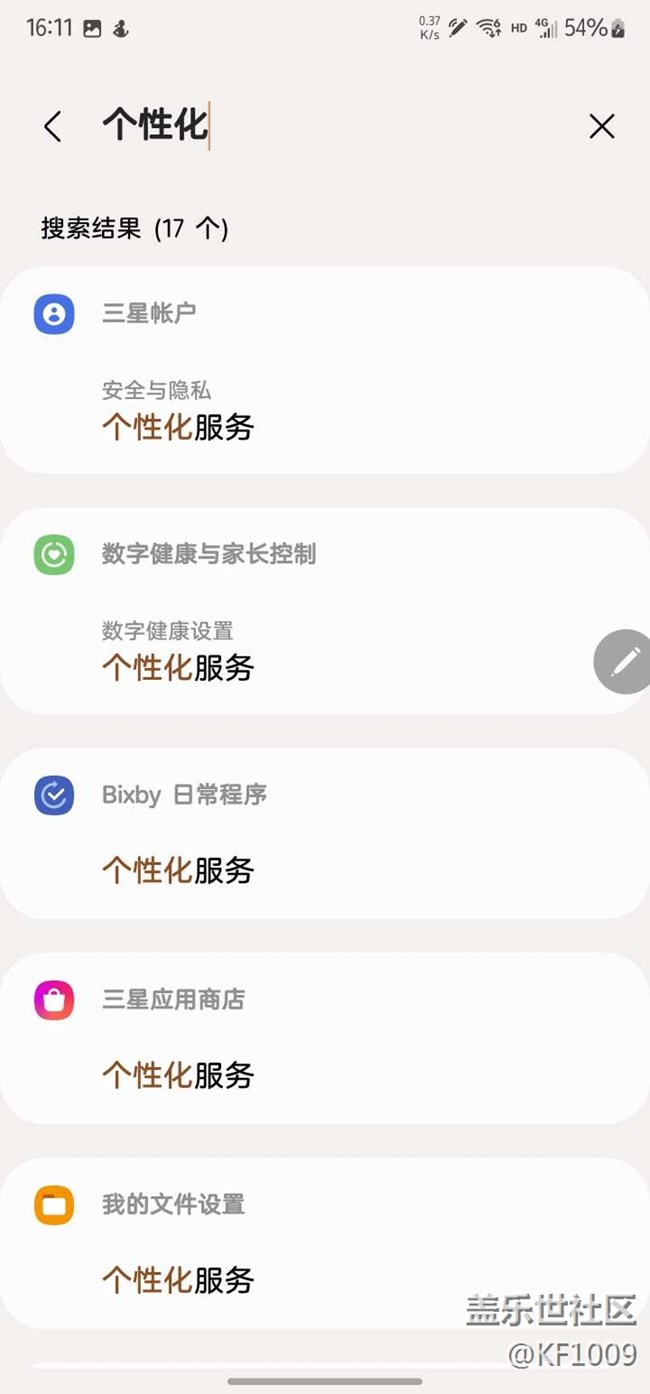The height and width of the screenshot is (1394, 650).
Task: Go back from the search screen
Action: 53,127
